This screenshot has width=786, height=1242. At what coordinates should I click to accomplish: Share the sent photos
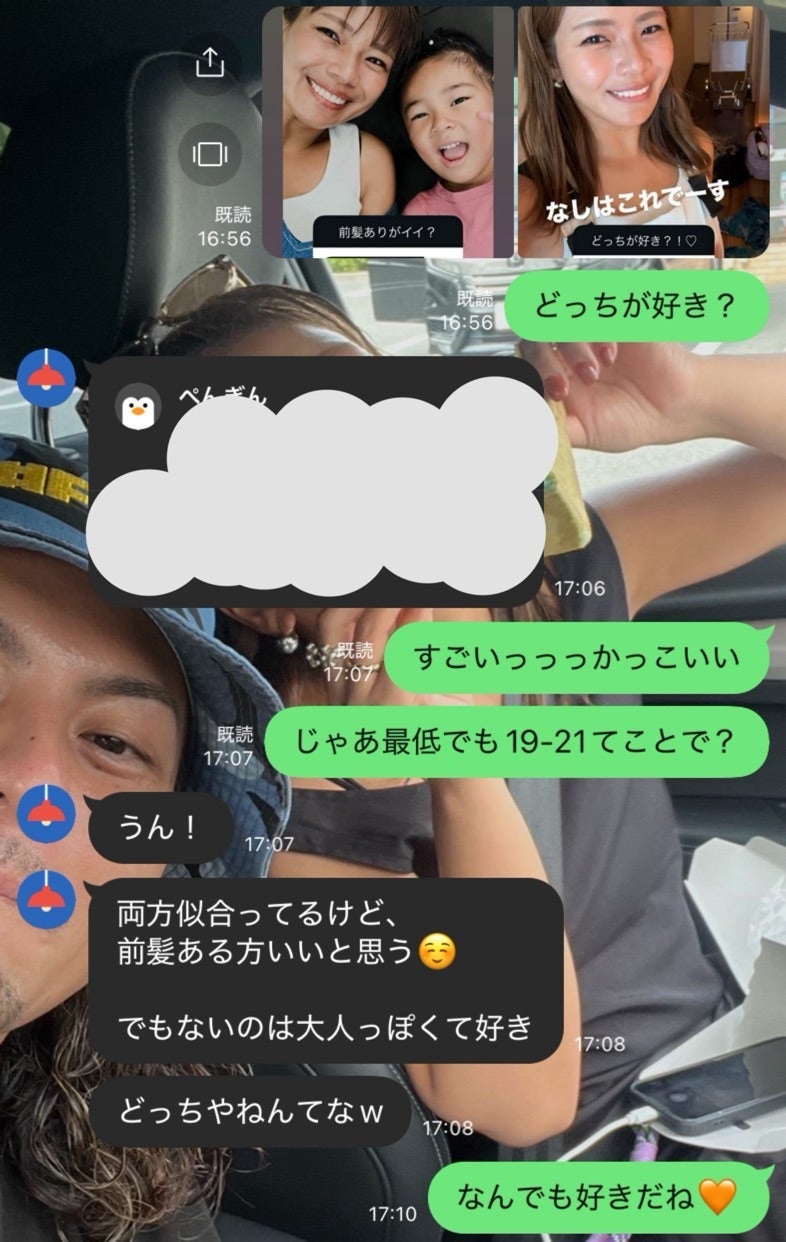point(210,63)
